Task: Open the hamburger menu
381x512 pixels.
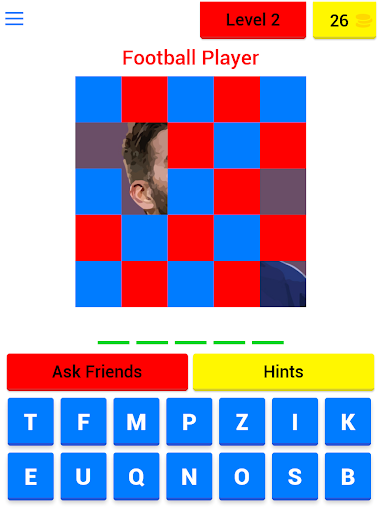Action: (14, 19)
